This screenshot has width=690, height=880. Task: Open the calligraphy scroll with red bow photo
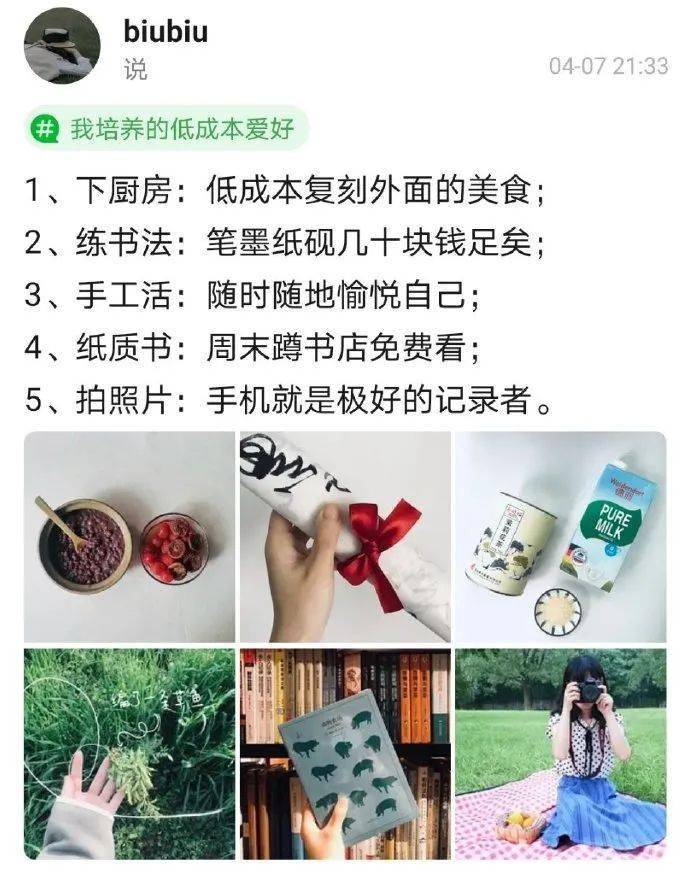coord(345,537)
